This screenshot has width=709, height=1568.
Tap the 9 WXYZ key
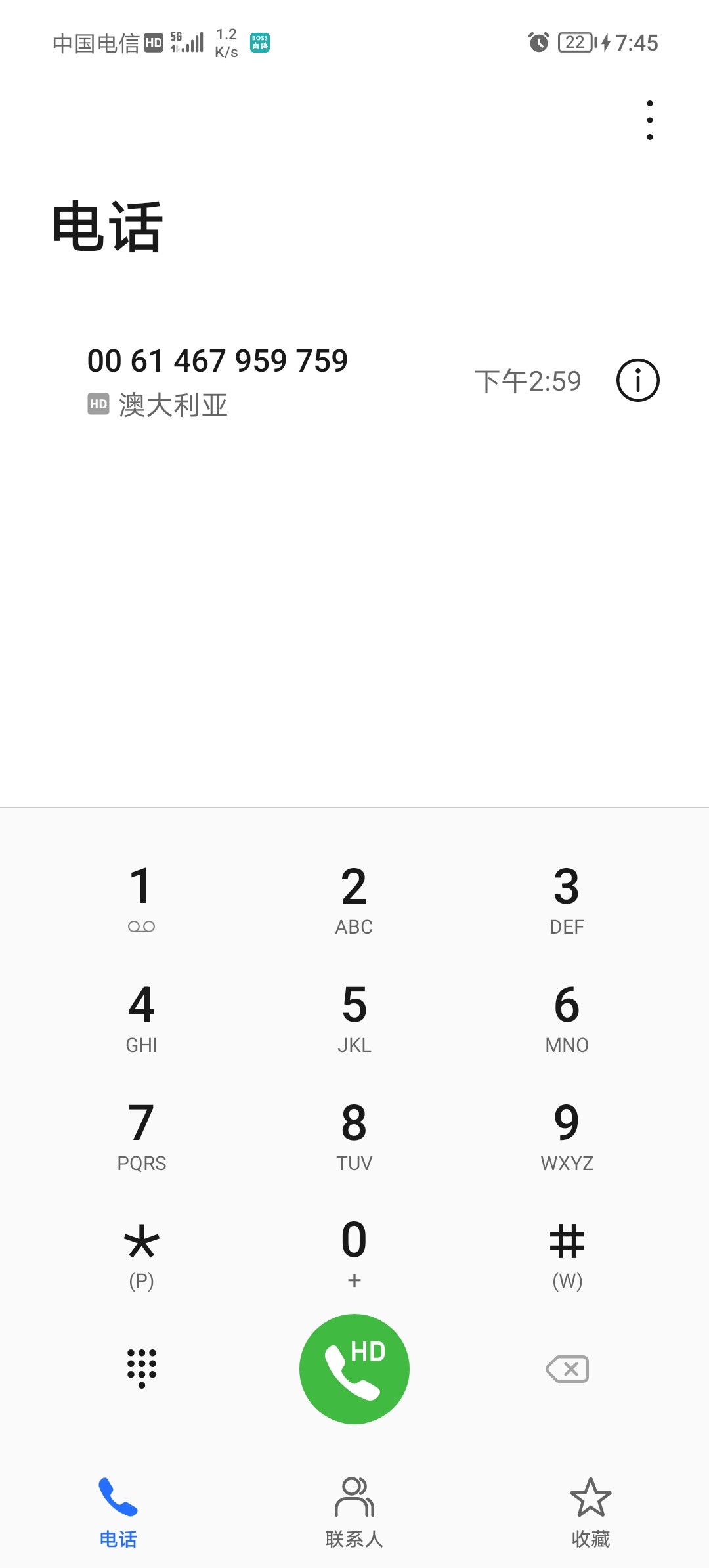(567, 1135)
